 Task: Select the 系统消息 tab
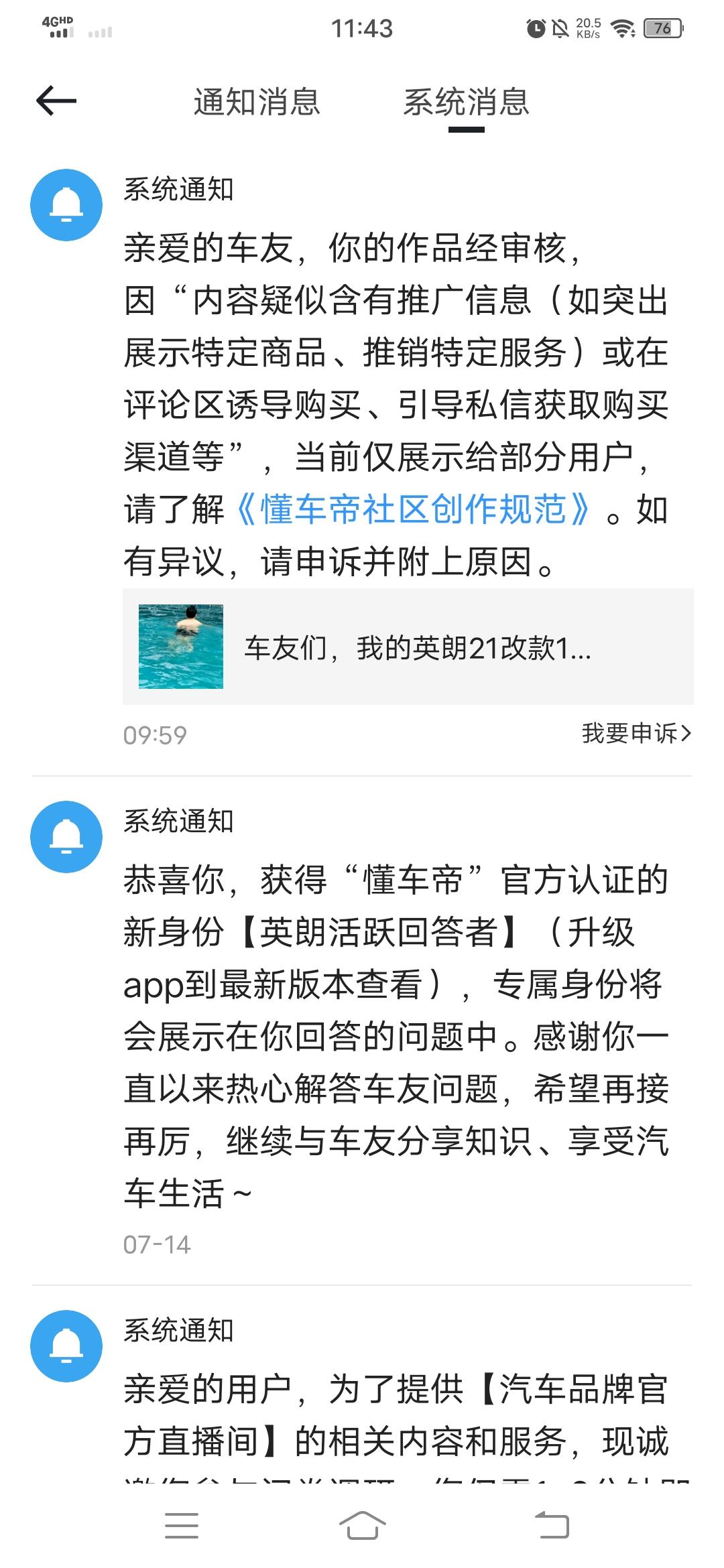467,102
